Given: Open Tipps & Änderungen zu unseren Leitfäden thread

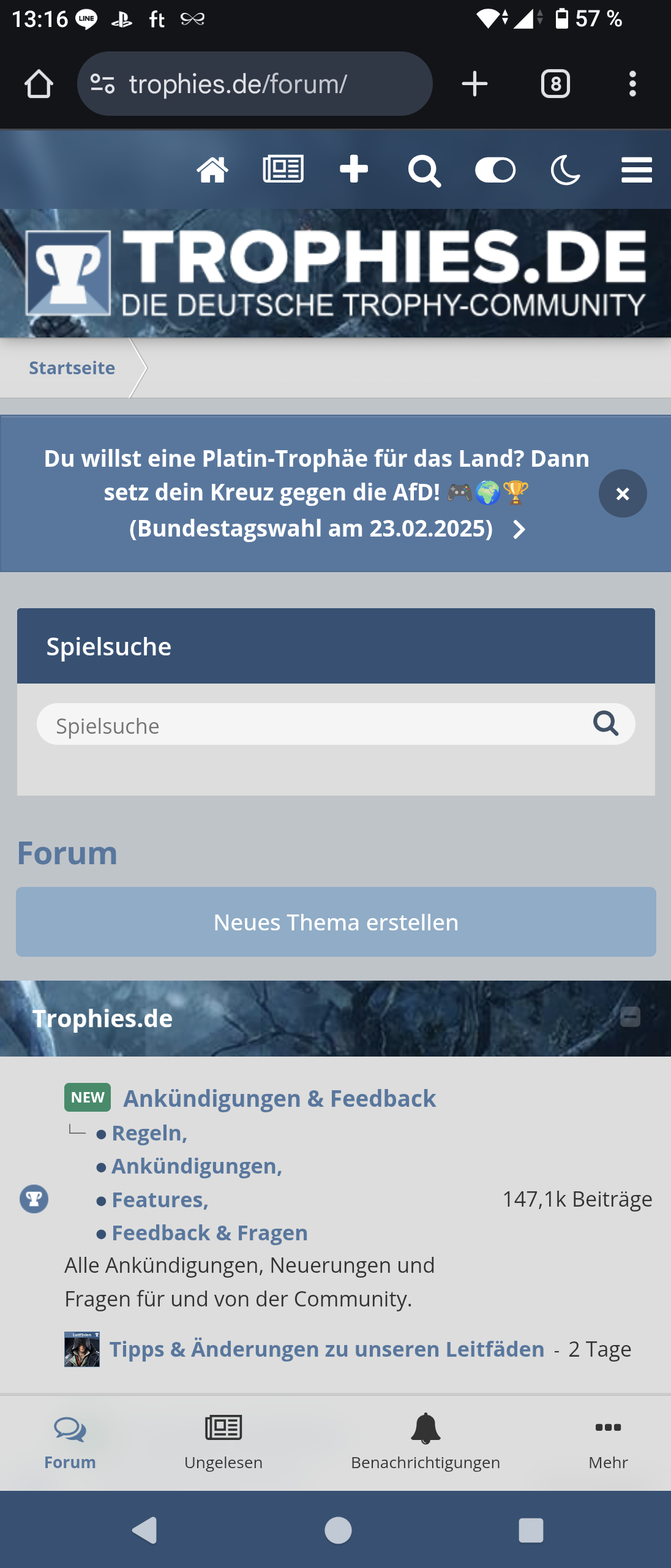Looking at the screenshot, I should click(x=326, y=1349).
